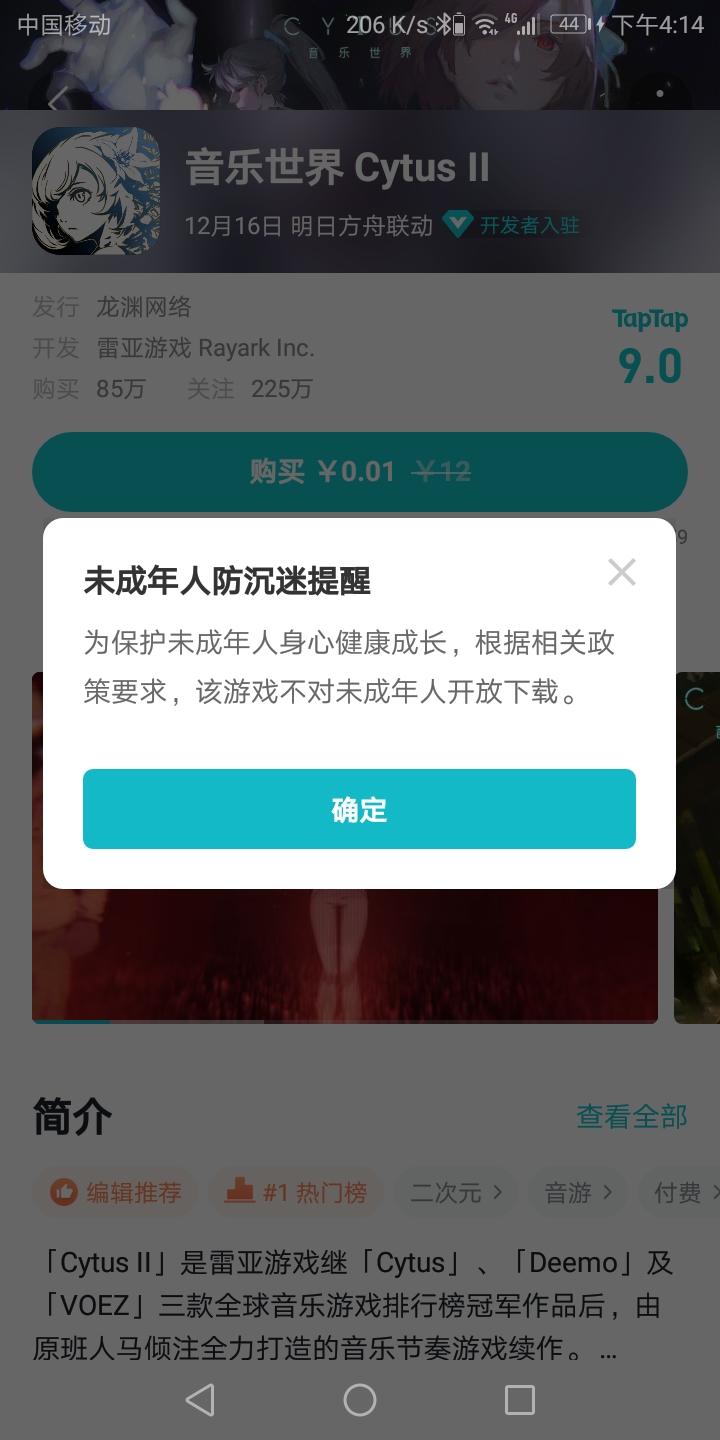Tap the 购买 ¥0.01 purchase button

coord(359,471)
